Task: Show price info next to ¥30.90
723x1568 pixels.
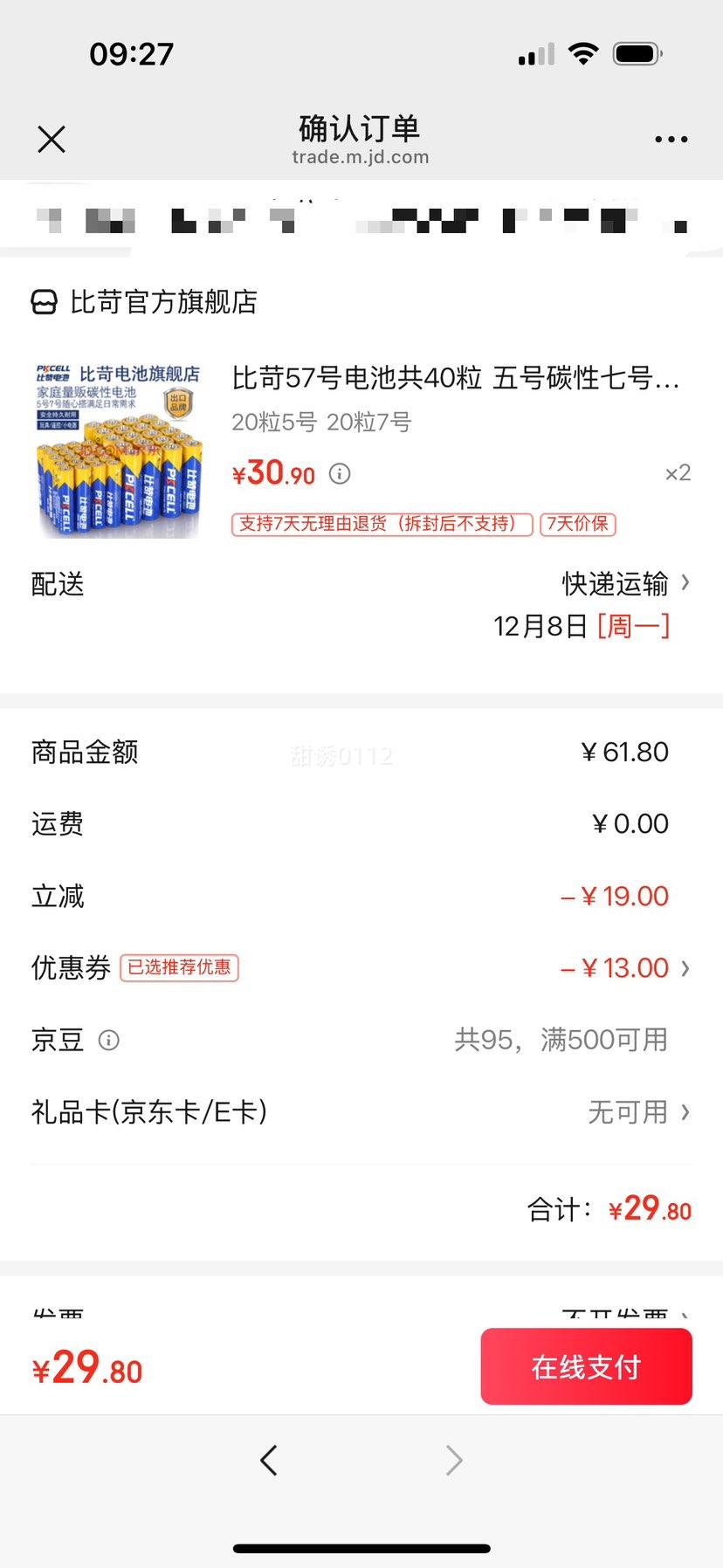Action: coord(340,474)
